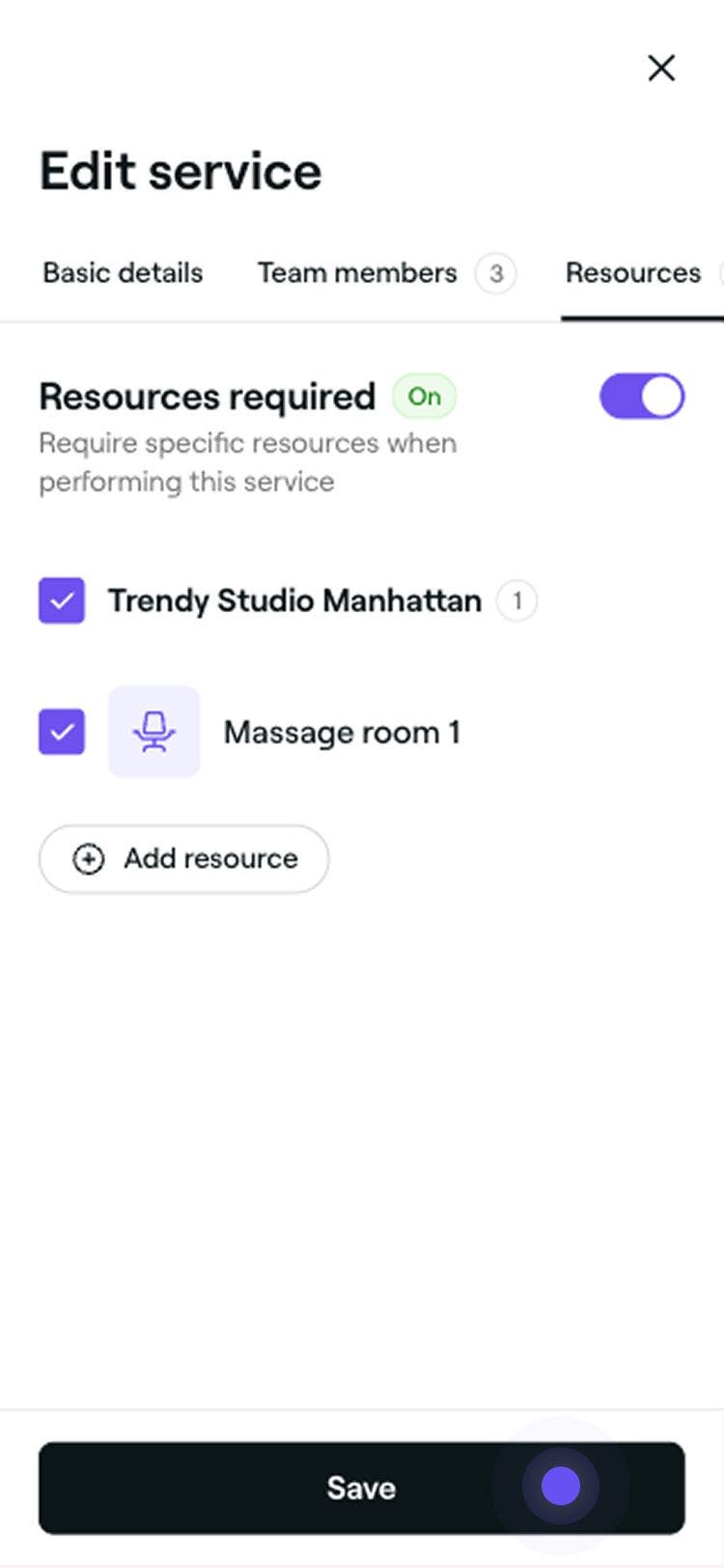Click the Edit service heading
The image size is (724, 1568).
(181, 171)
